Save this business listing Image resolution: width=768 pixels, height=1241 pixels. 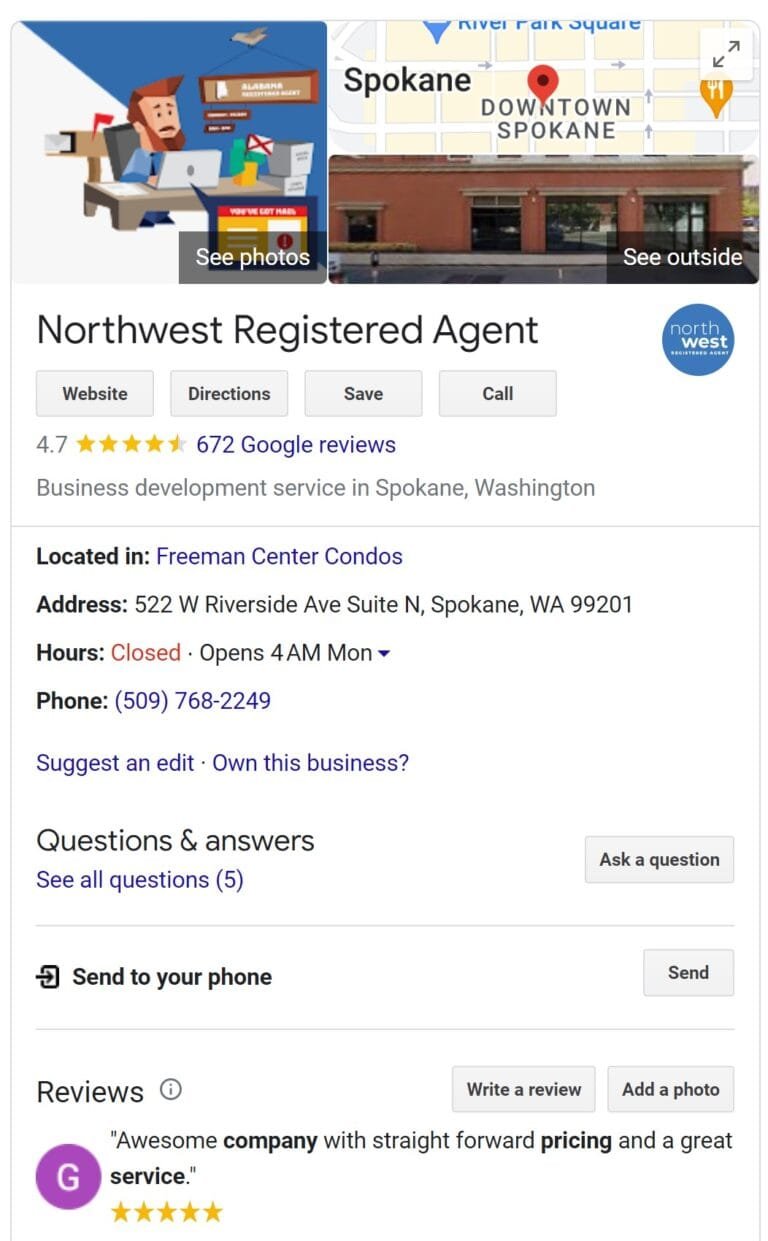(363, 393)
